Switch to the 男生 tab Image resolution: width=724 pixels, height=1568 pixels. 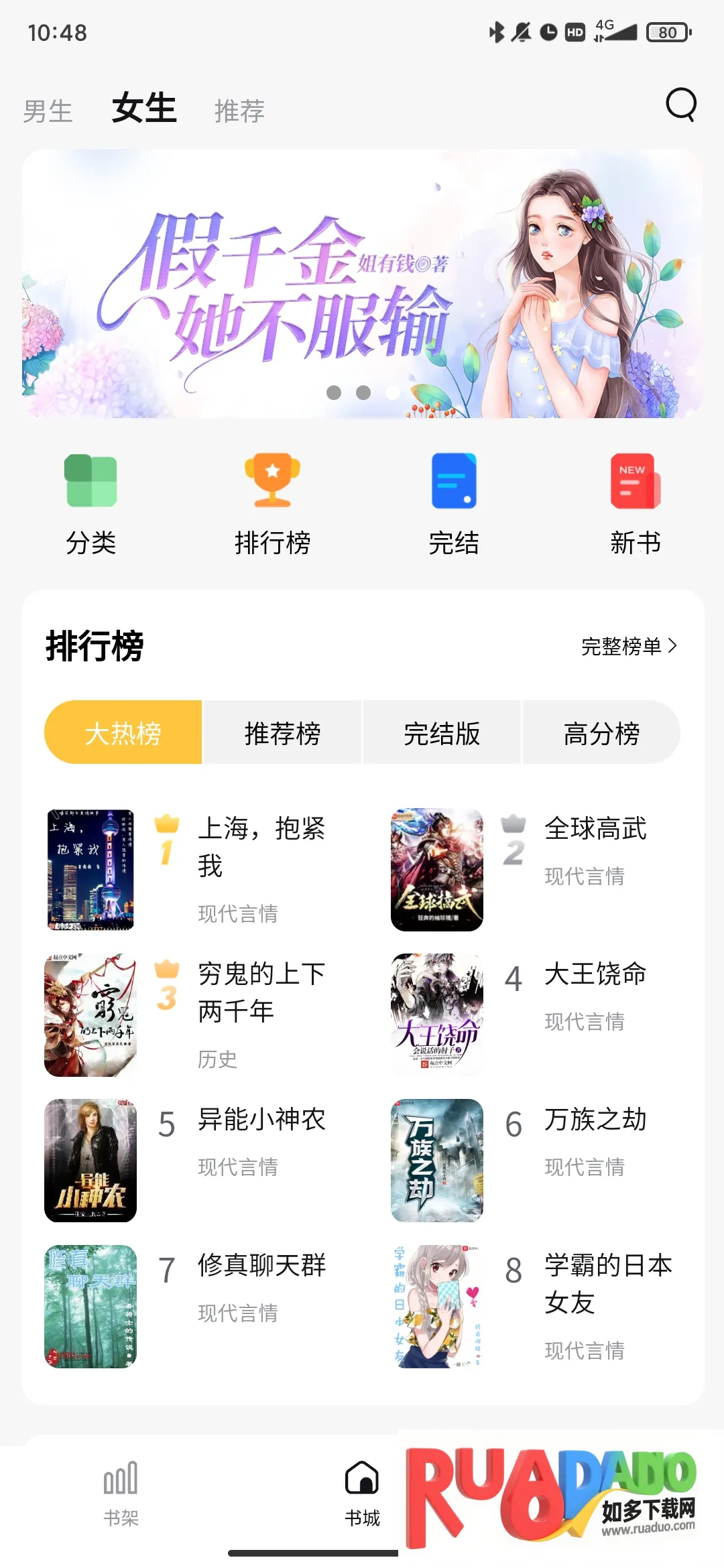coord(48,111)
